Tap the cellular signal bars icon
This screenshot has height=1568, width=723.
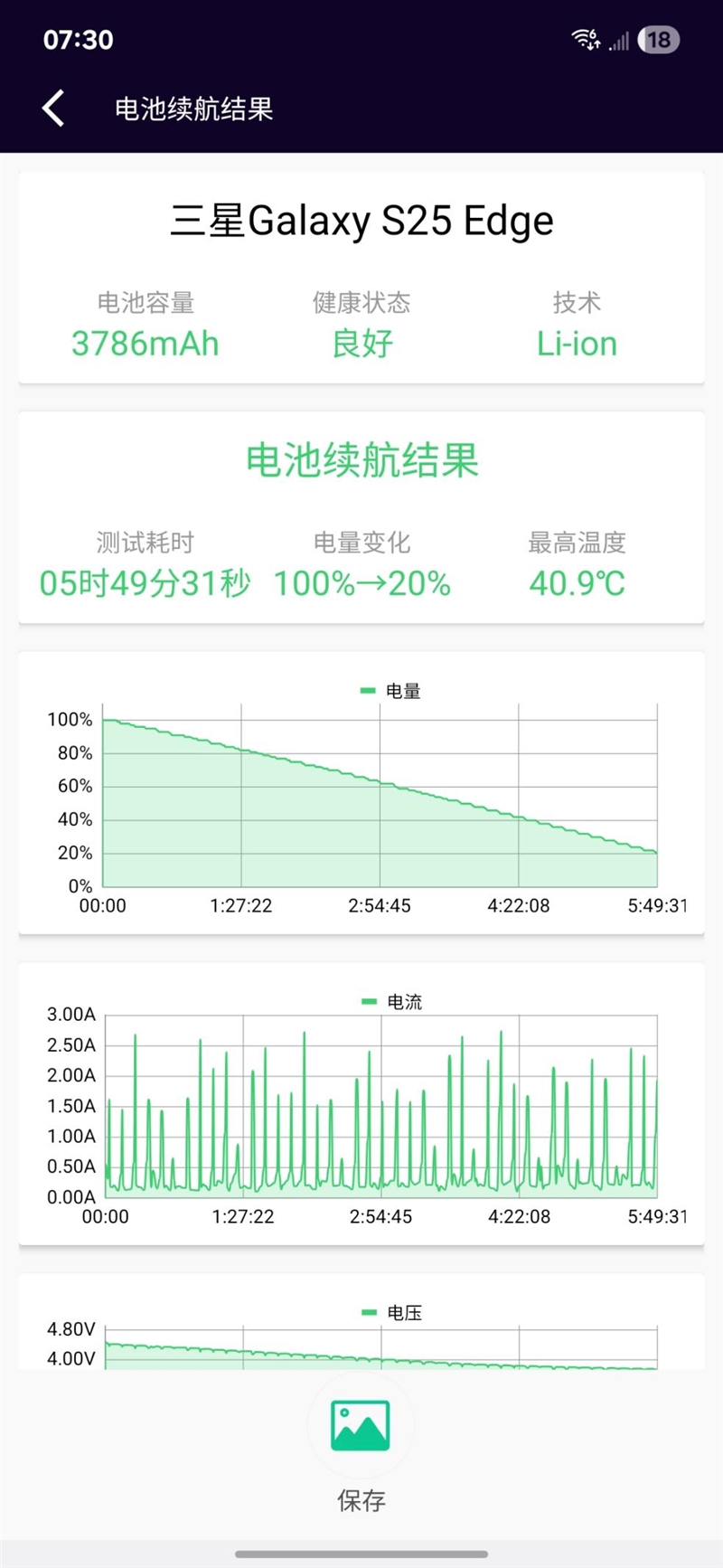618,41
